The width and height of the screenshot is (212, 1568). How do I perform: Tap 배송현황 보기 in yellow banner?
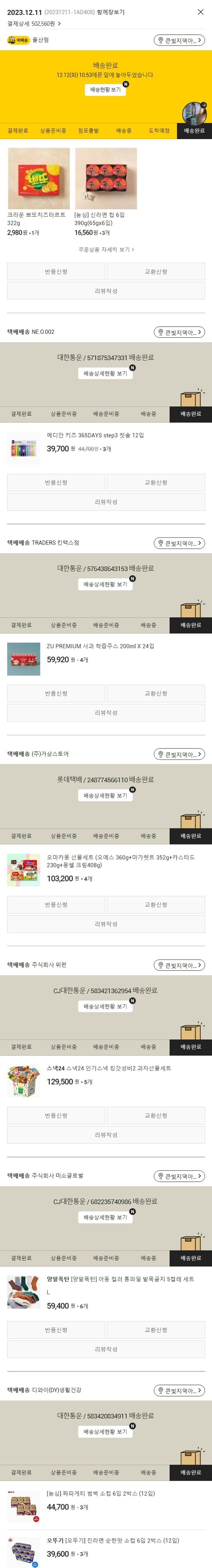click(105, 89)
